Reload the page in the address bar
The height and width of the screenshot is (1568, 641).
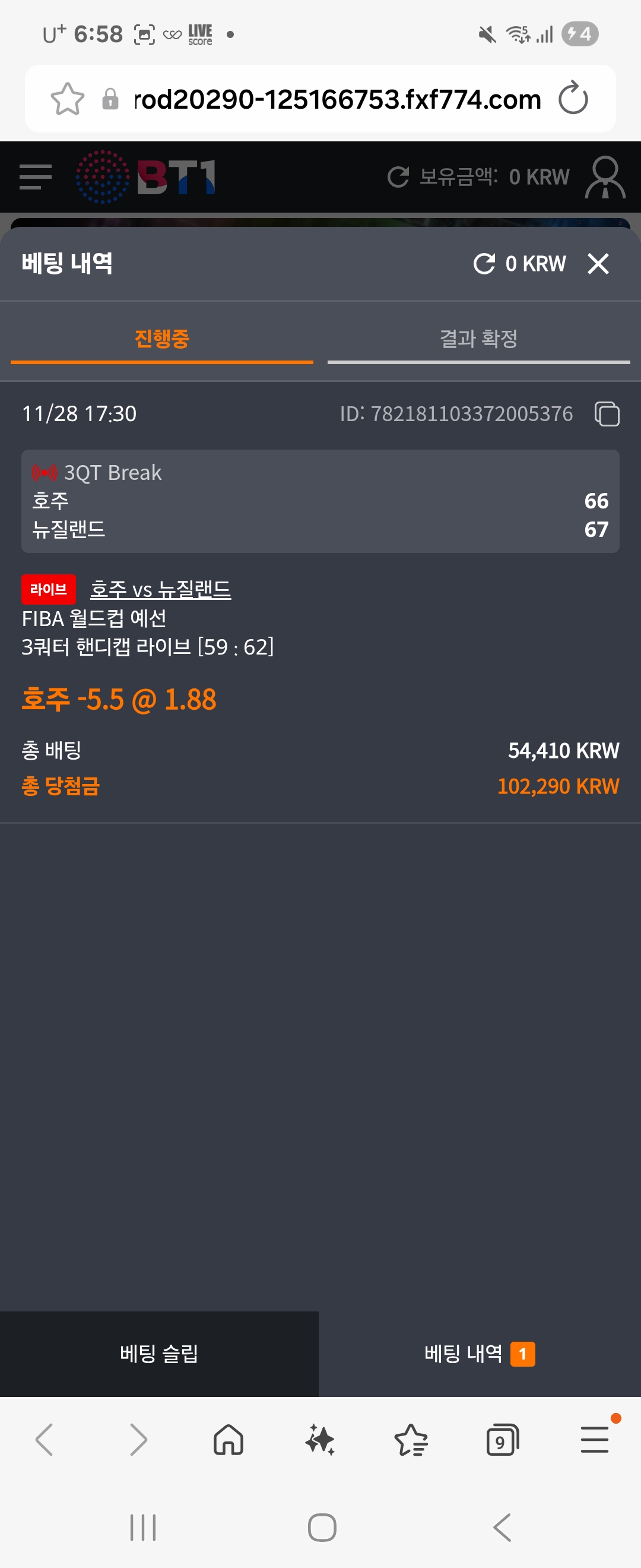click(x=572, y=99)
